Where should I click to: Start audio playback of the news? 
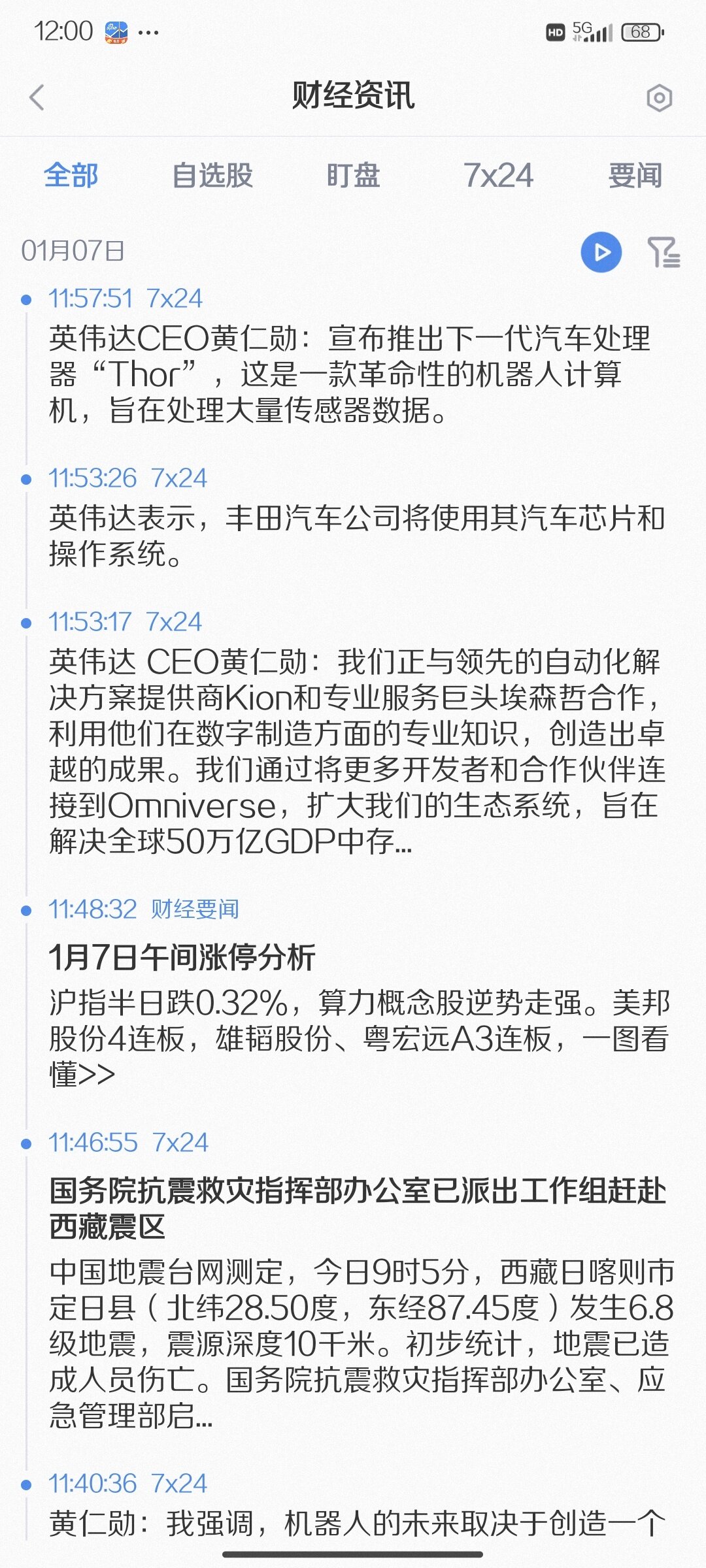coord(601,252)
